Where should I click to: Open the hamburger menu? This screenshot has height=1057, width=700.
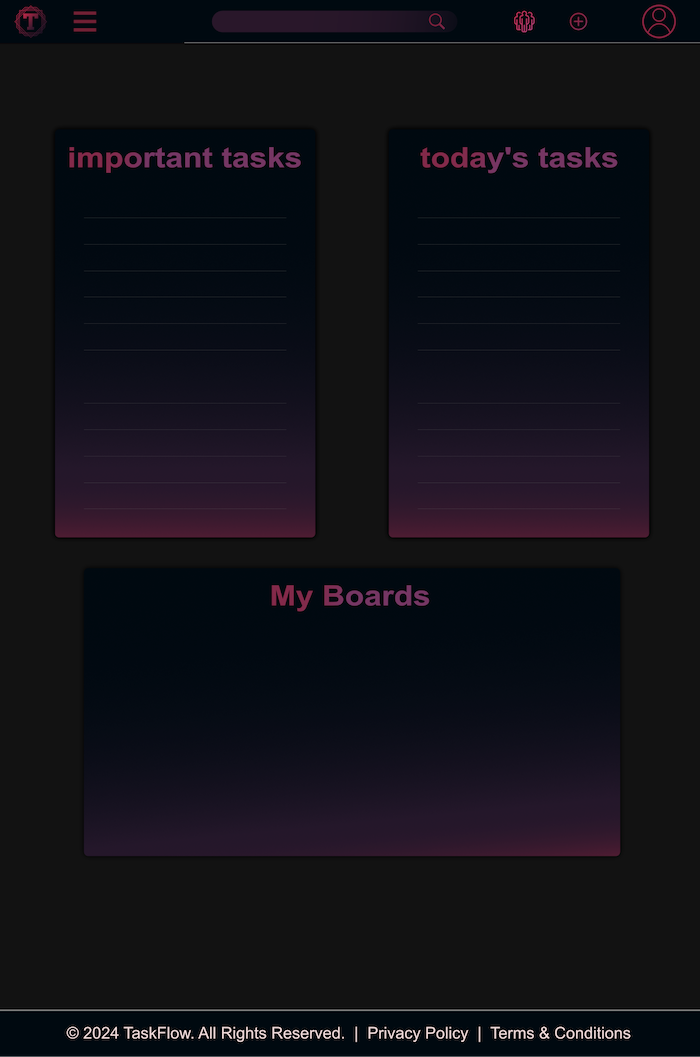tap(85, 21)
